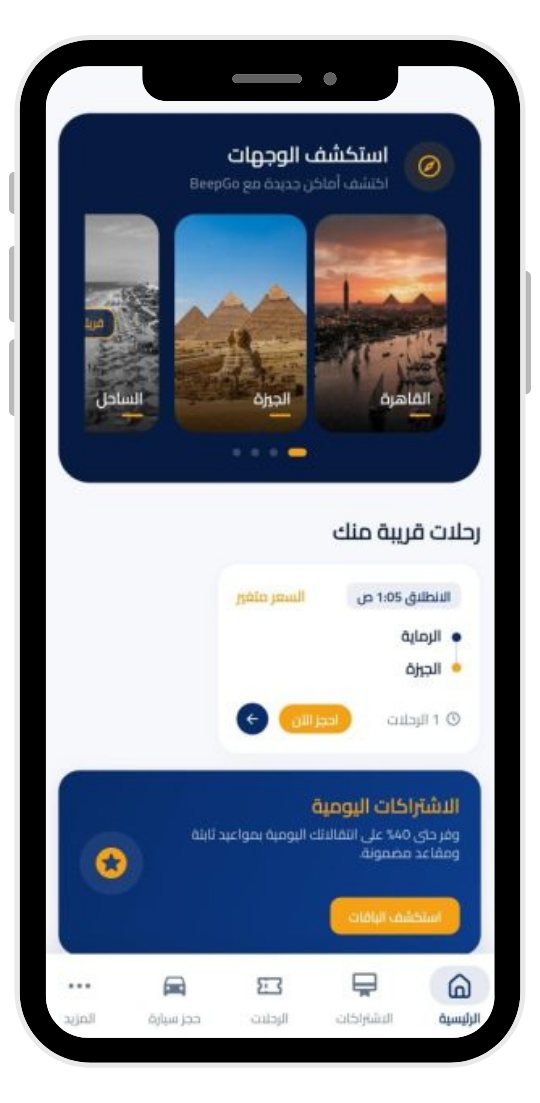The width and height of the screenshot is (540, 1103).
Task: Open the الجيزة destination card
Action: point(240,323)
